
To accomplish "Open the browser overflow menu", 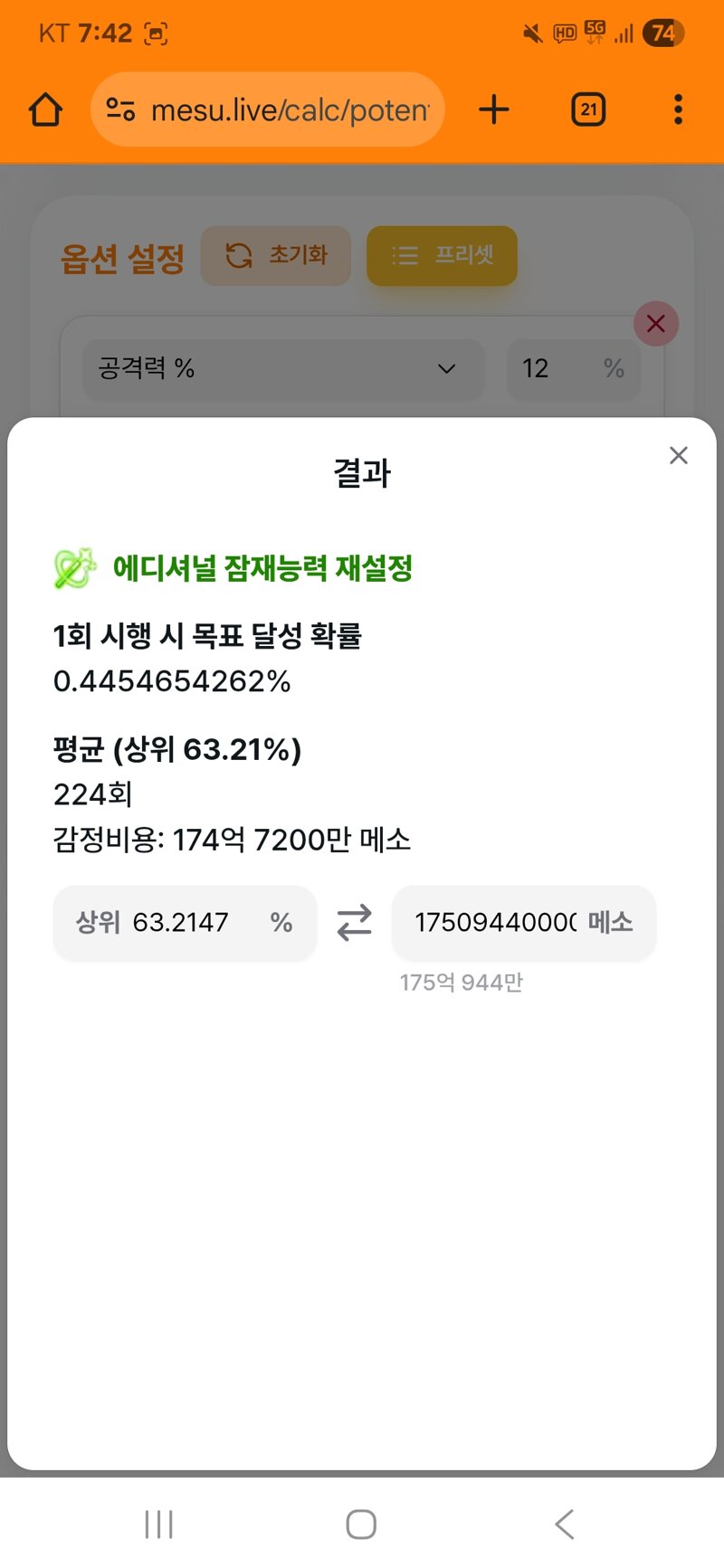I will point(678,109).
